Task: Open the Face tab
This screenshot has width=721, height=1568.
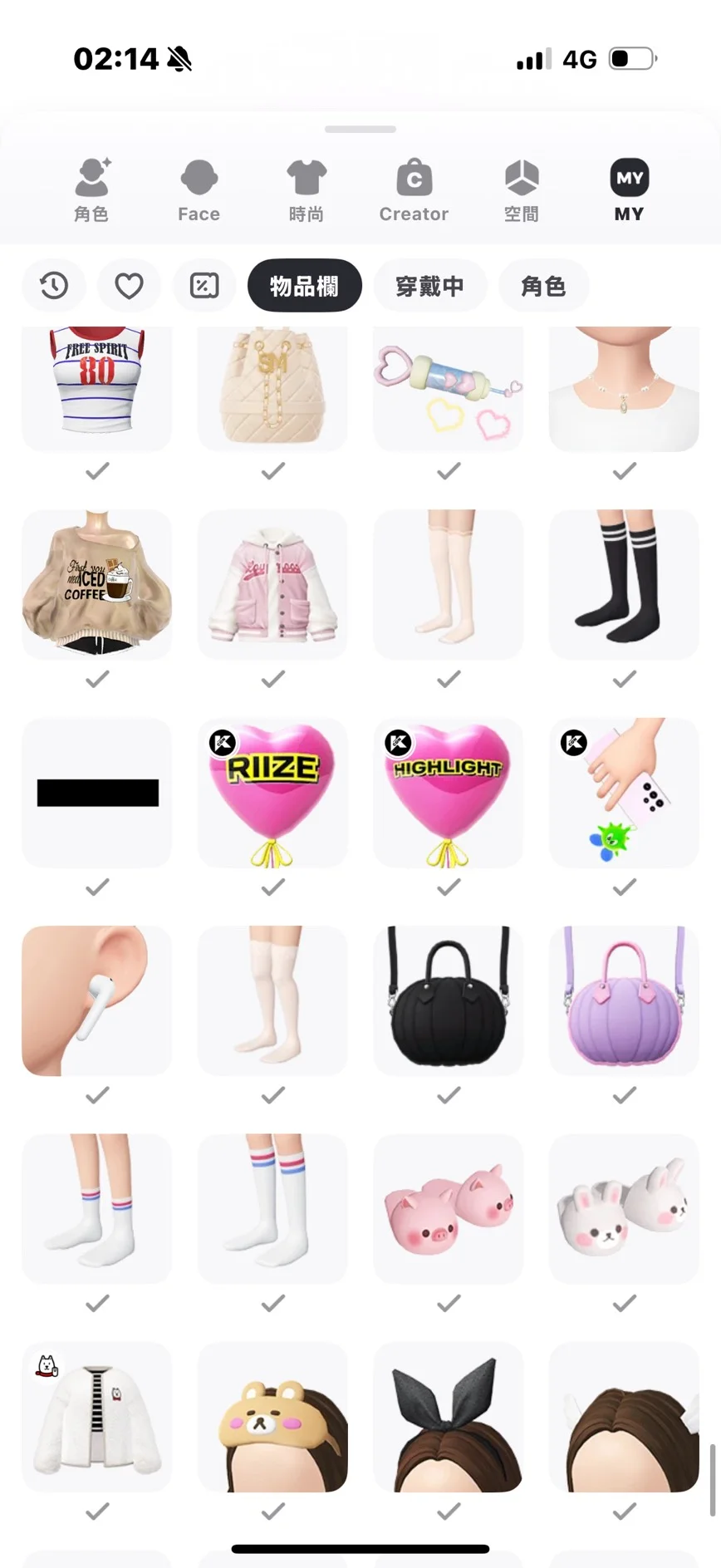Action: [199, 190]
